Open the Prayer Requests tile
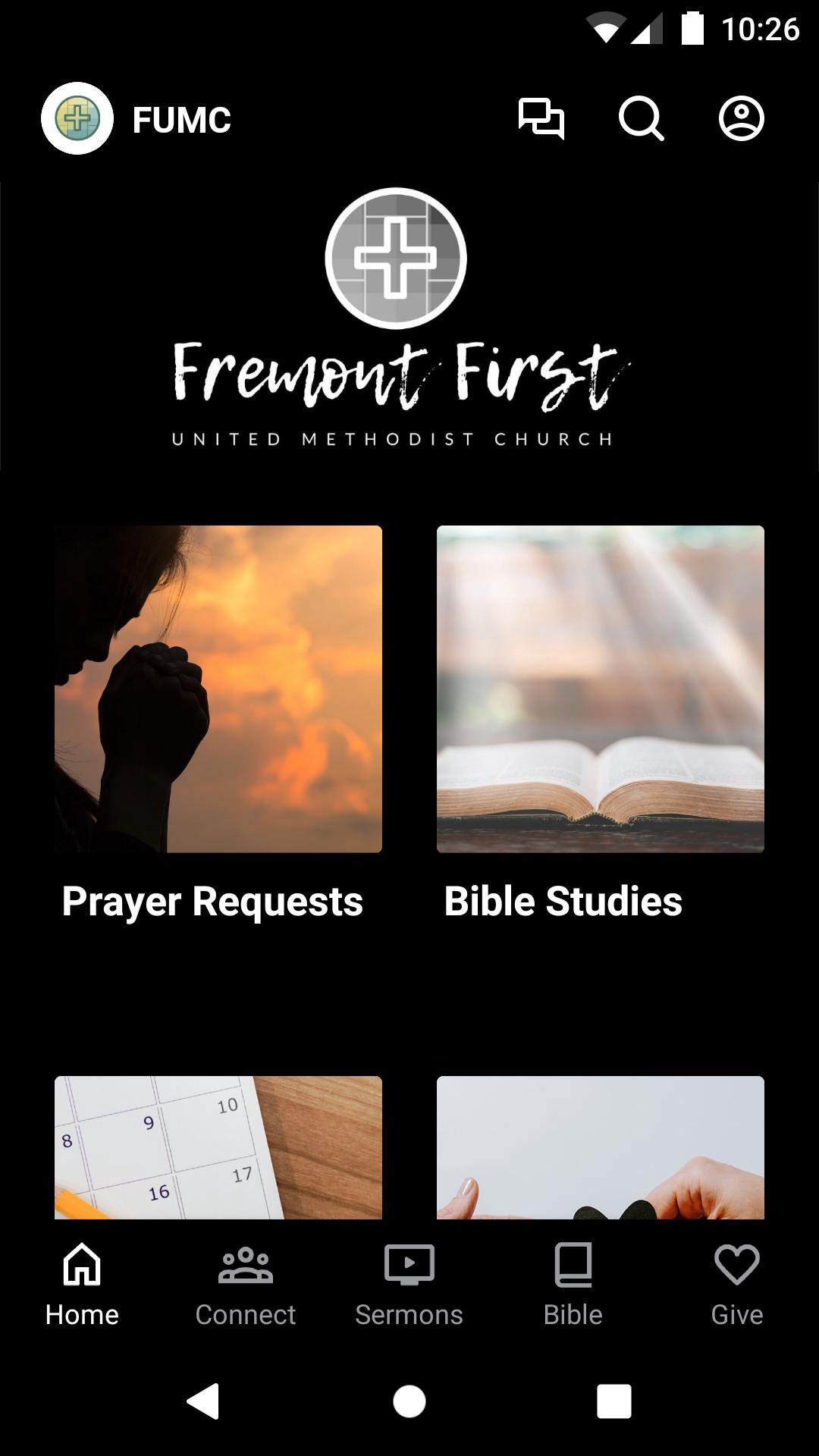The image size is (819, 1456). pos(218,689)
